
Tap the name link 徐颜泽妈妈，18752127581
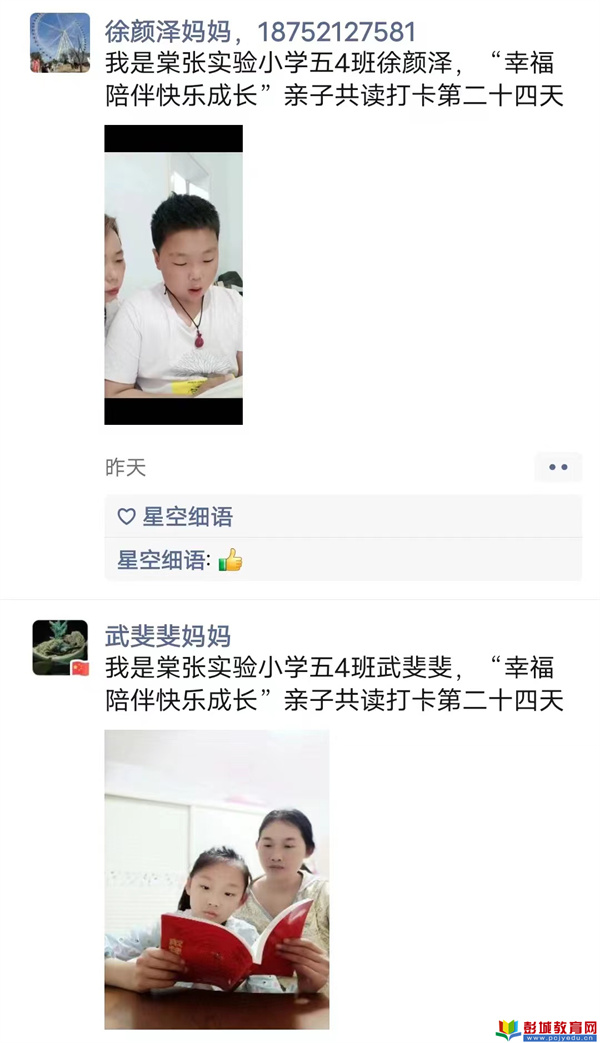tap(260, 32)
